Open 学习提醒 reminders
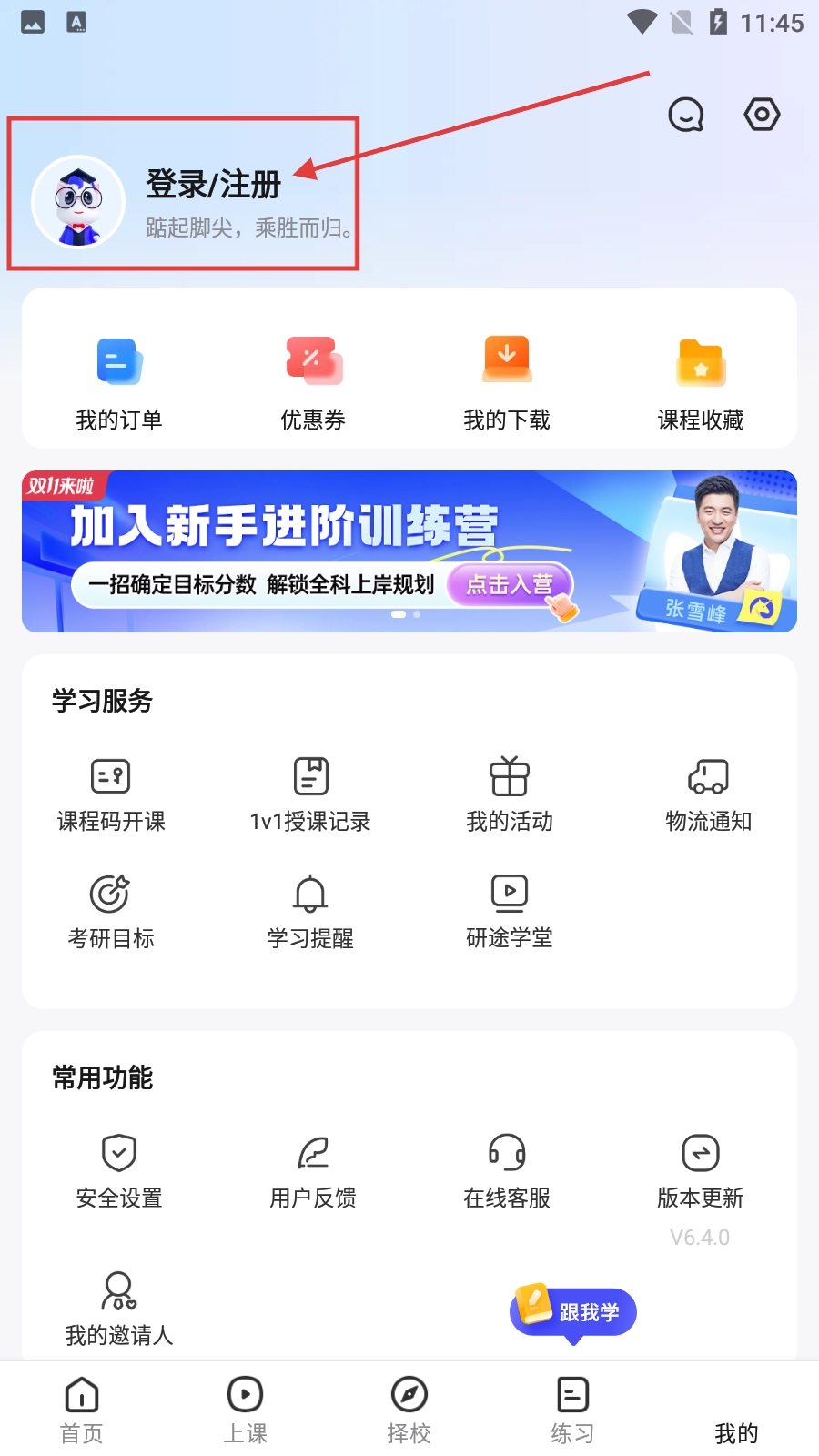 click(x=310, y=911)
